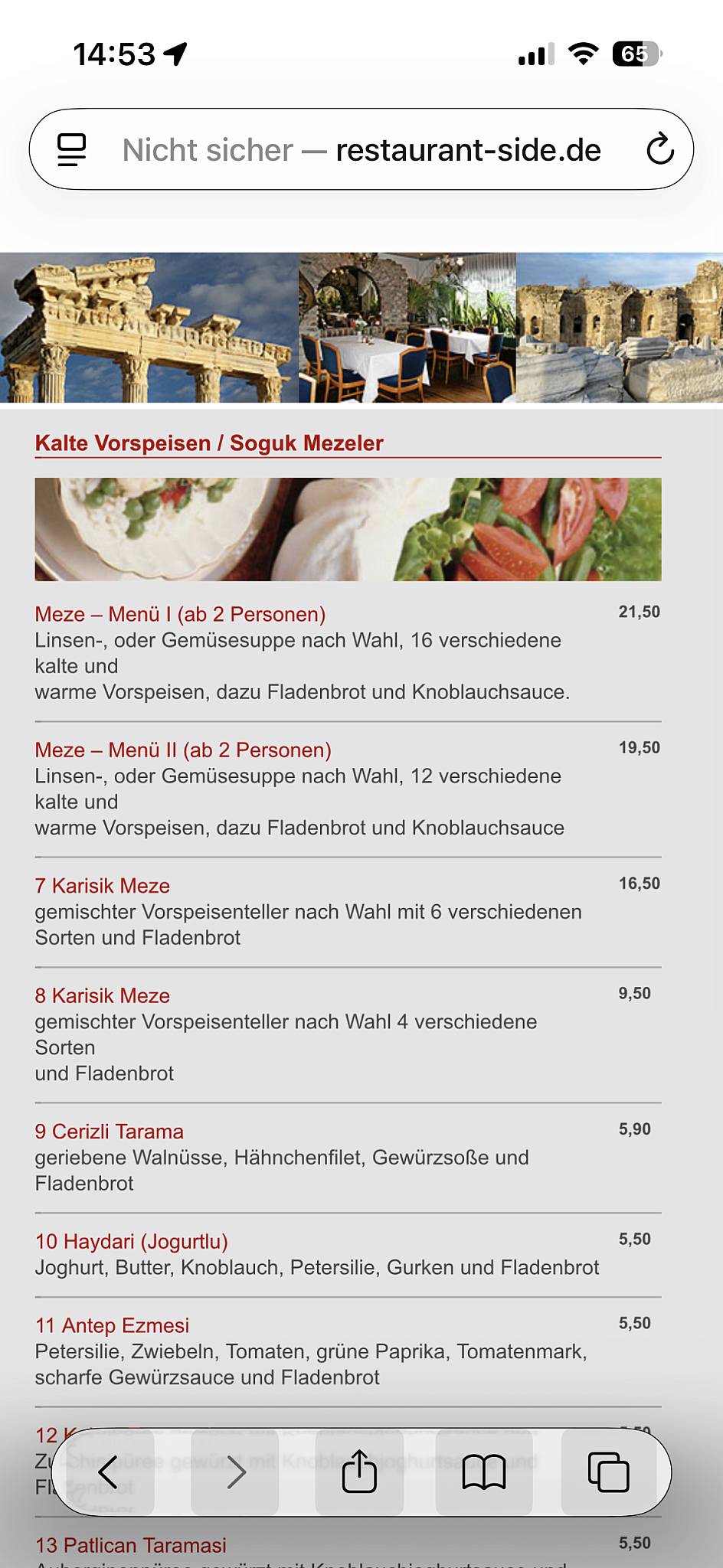Select the 7 Karisik Meze item
The height and width of the screenshot is (1568, 723).
tap(103, 886)
